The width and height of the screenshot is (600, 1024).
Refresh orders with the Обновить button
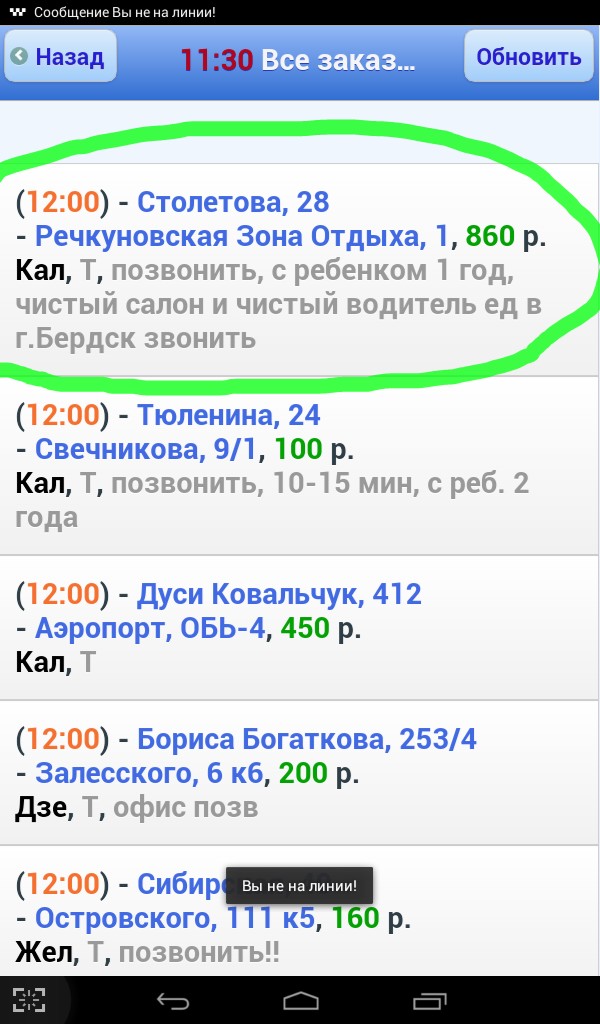(x=528, y=57)
